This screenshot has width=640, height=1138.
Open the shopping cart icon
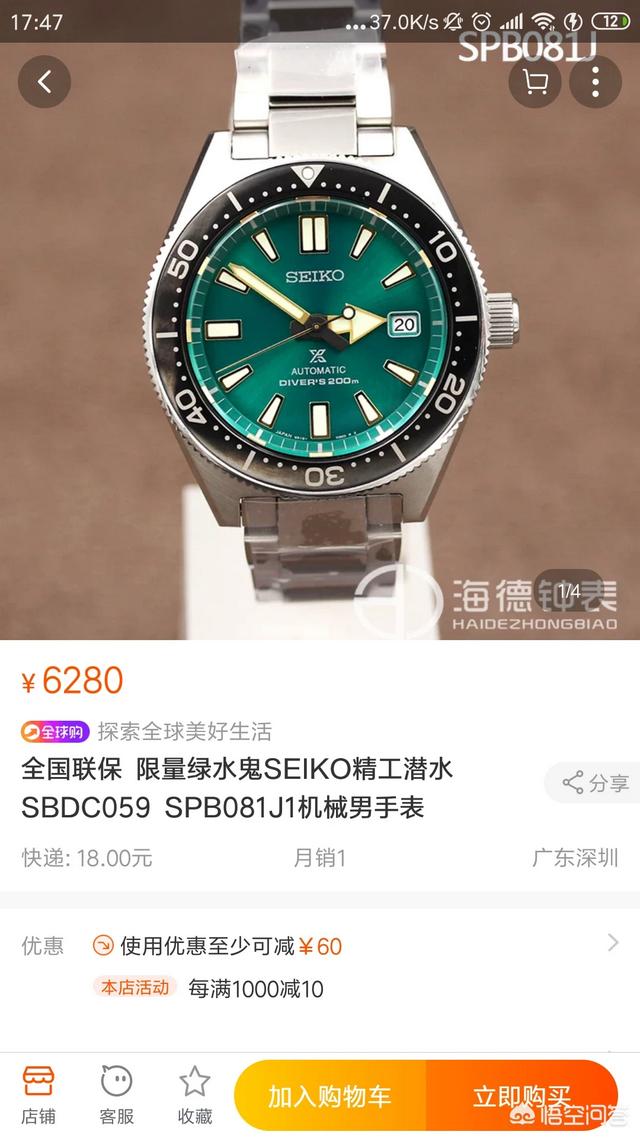(535, 82)
